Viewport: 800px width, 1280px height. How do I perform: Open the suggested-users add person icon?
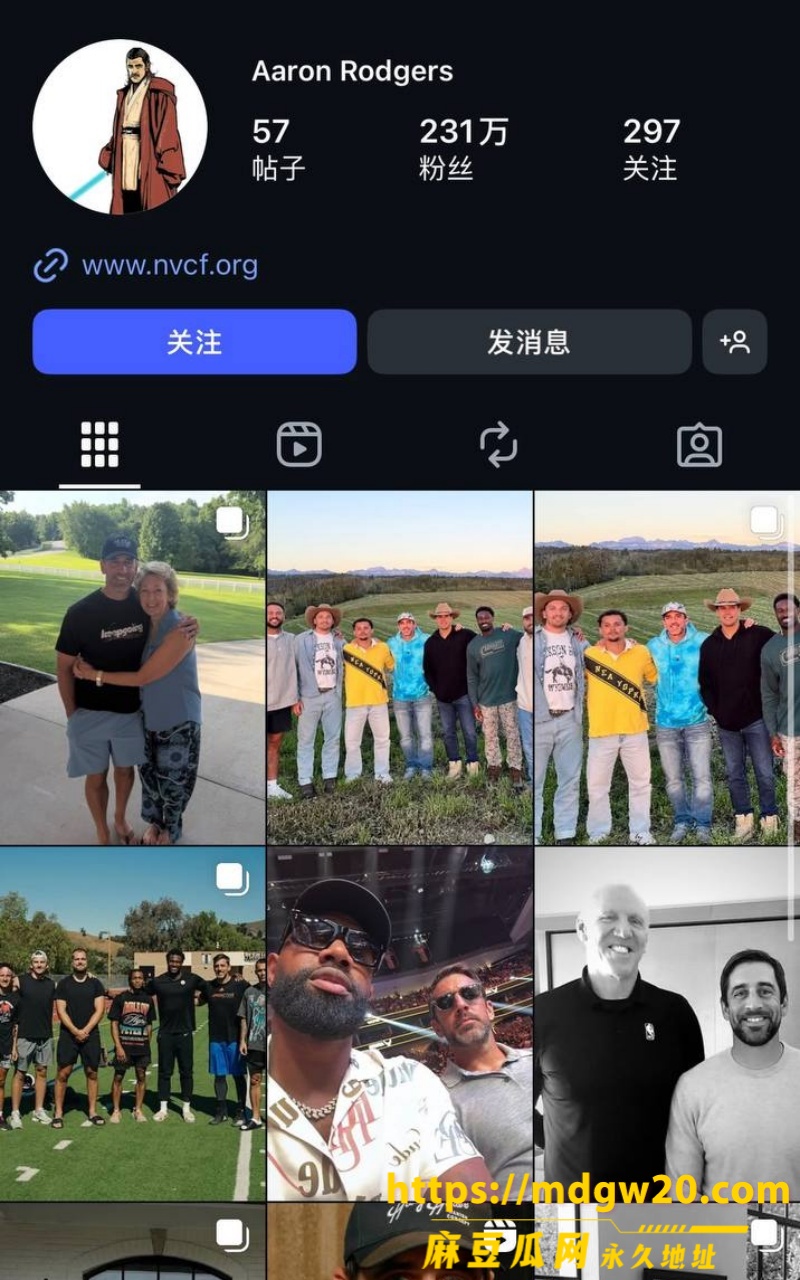point(735,342)
